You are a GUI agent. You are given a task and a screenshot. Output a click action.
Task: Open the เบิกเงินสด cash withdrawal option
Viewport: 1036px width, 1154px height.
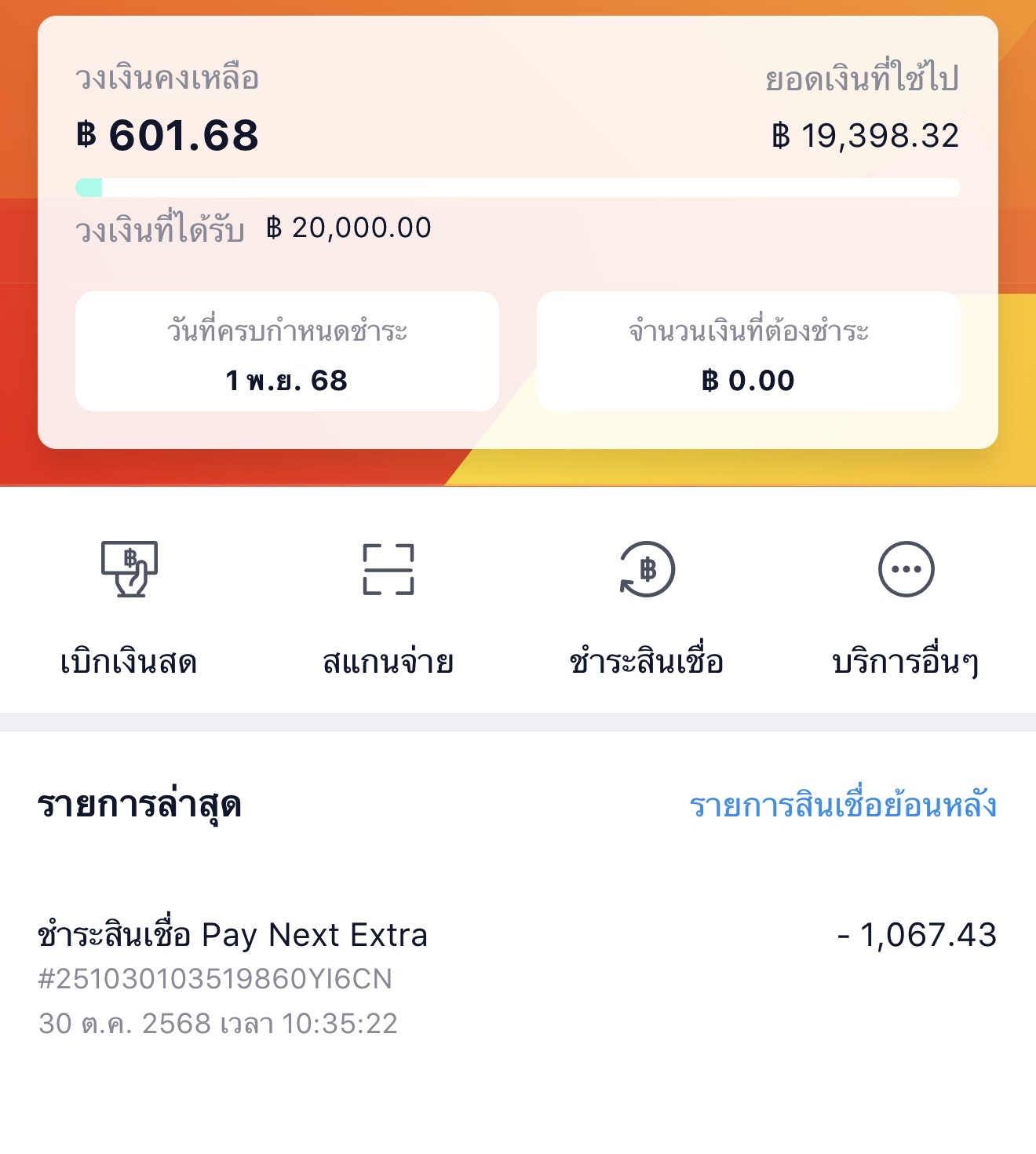pyautogui.click(x=129, y=604)
